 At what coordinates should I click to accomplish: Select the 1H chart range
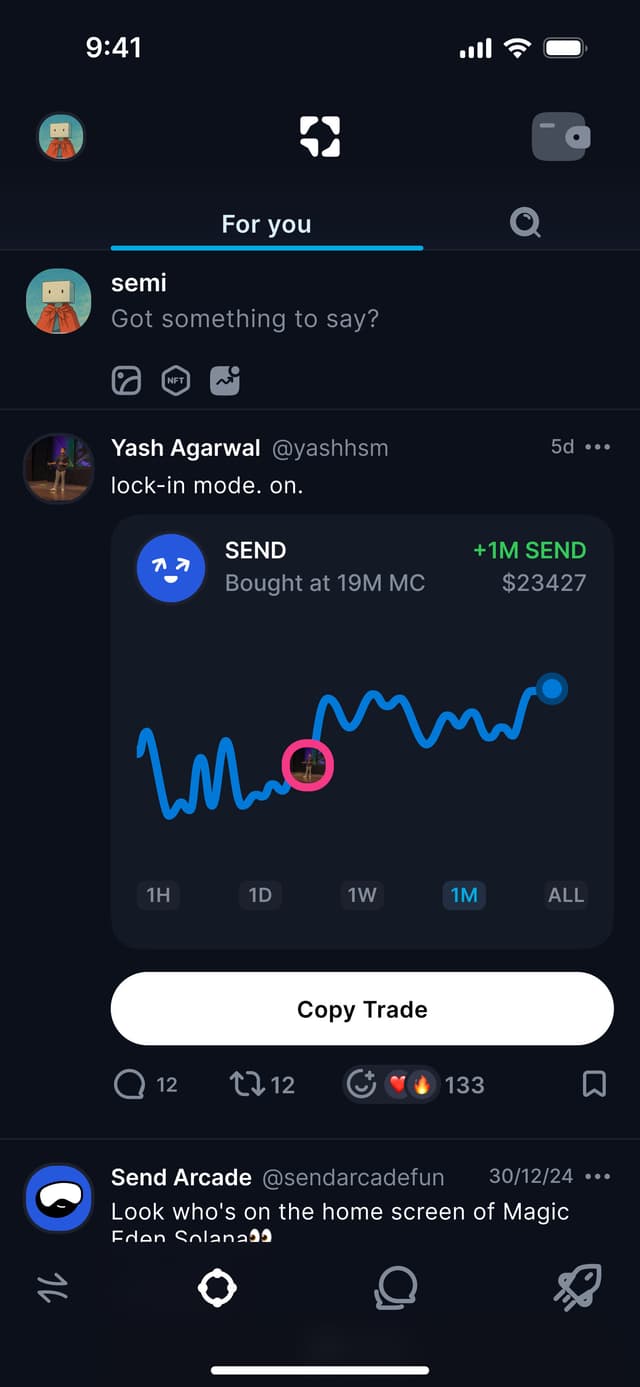pos(158,895)
